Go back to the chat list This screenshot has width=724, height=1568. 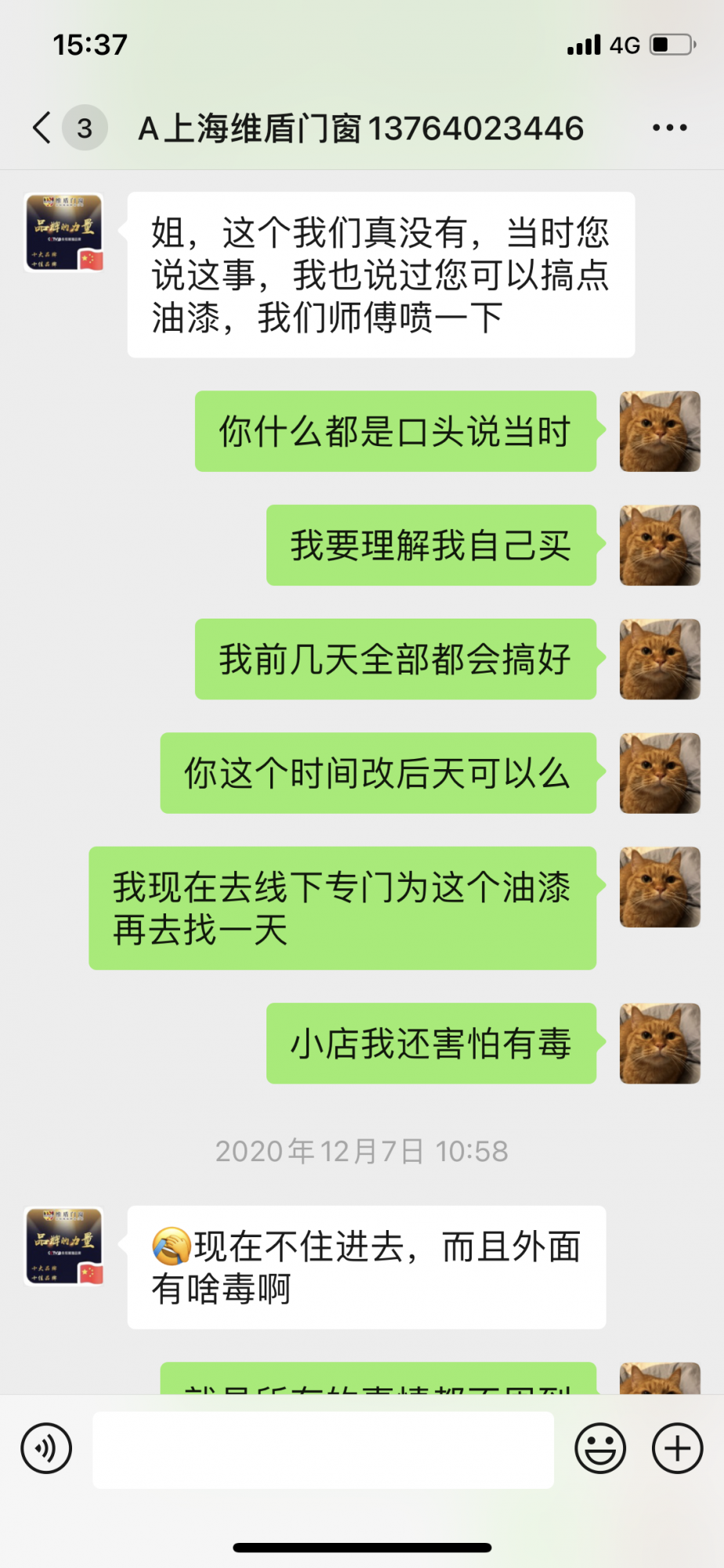43,128
